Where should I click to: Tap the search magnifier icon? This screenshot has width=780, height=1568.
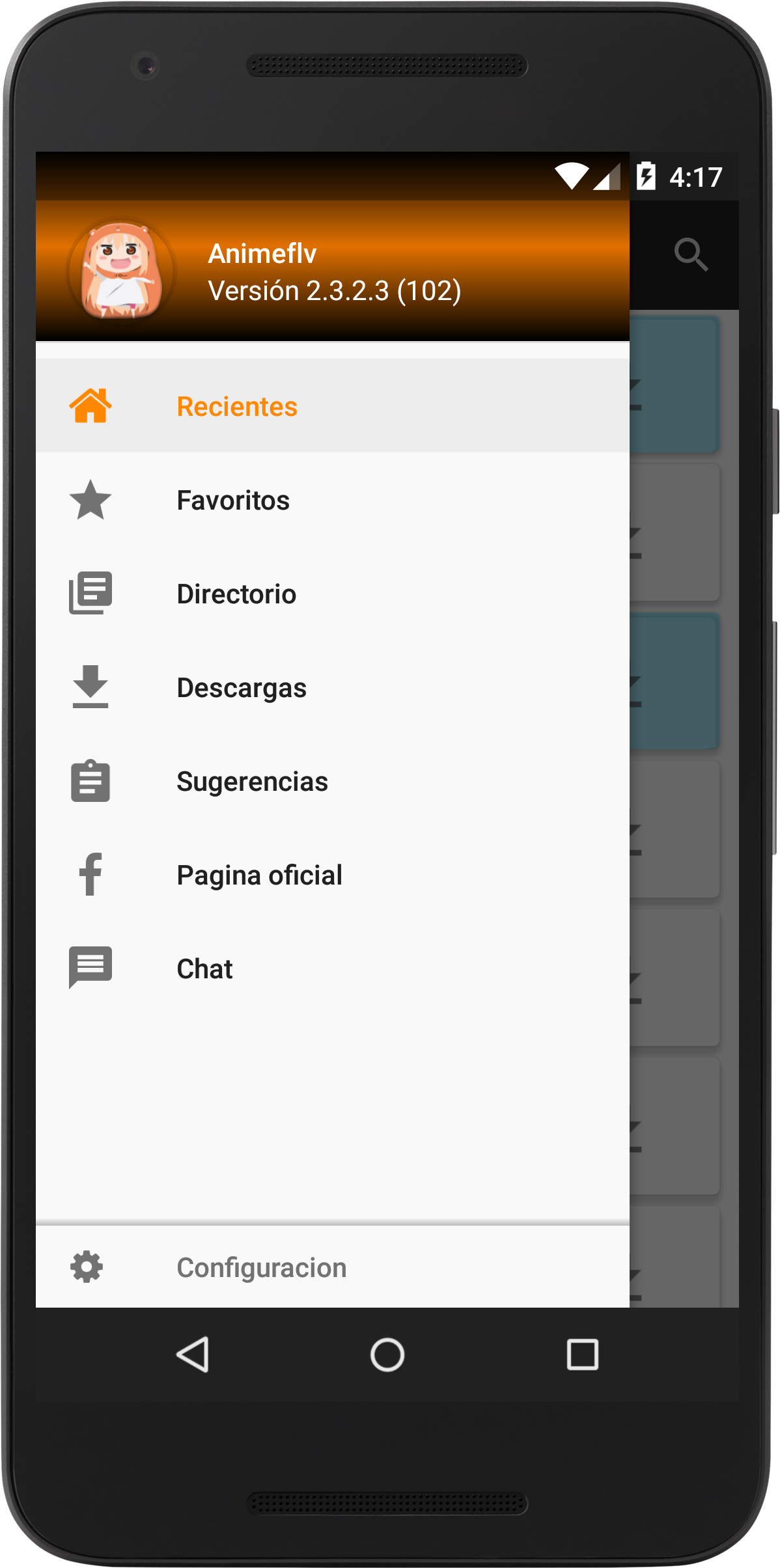tap(691, 254)
